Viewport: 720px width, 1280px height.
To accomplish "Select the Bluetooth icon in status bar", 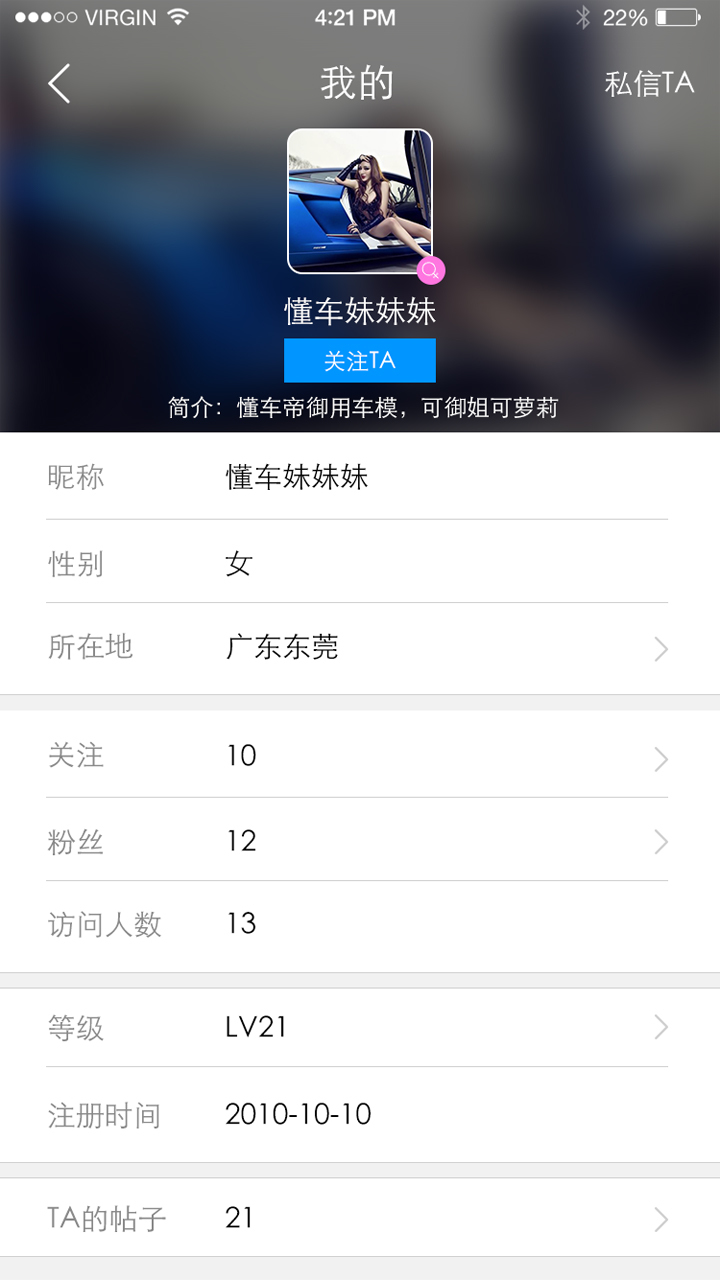I will (x=583, y=16).
